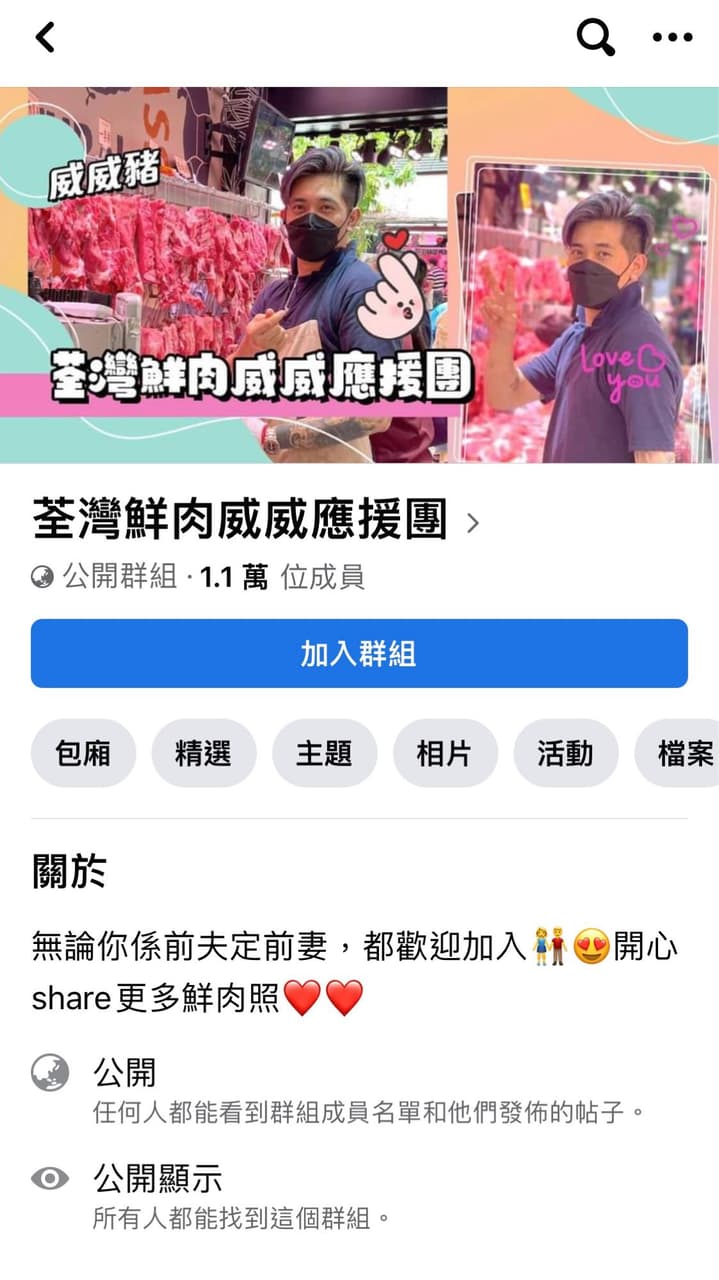Select the 精選 chip
This screenshot has height=1280, width=719.
pos(204,753)
